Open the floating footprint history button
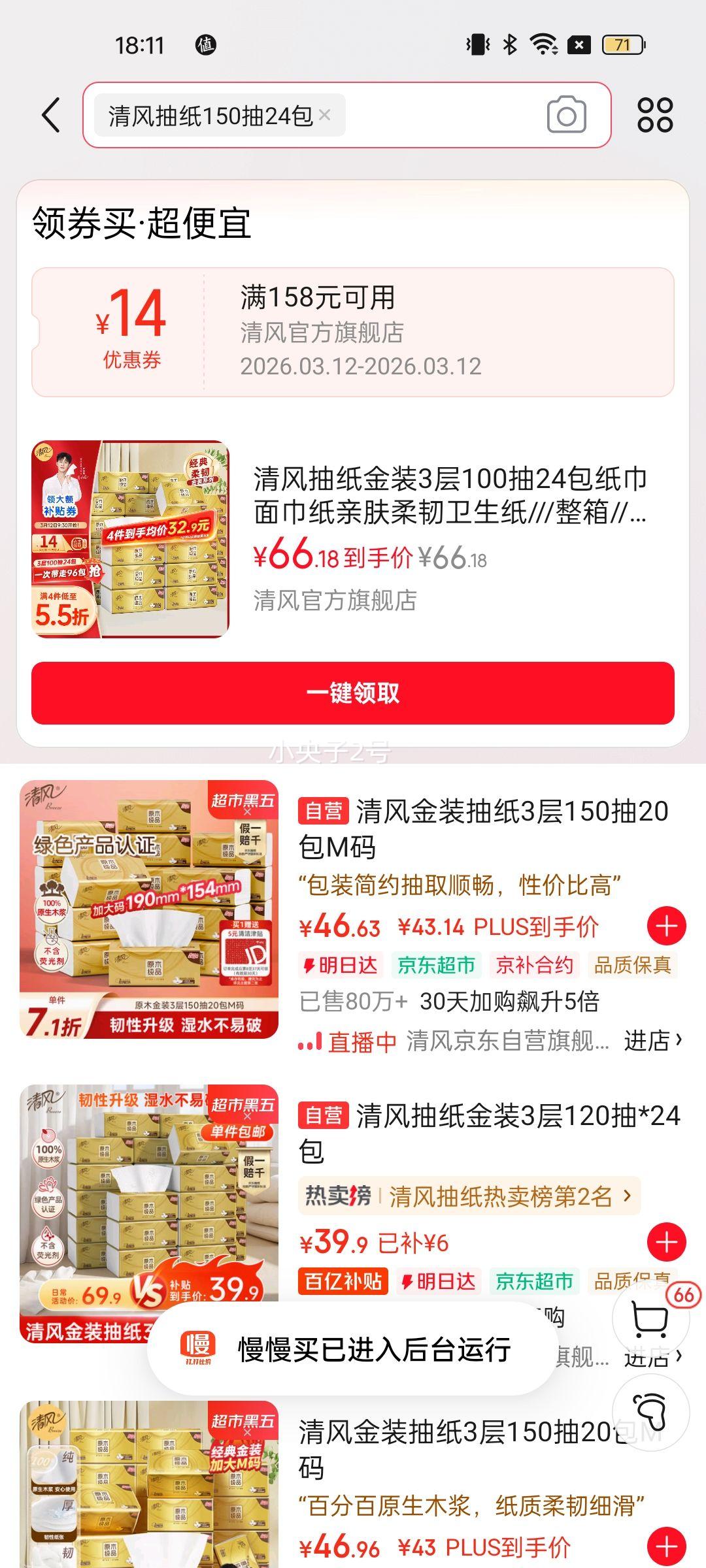This screenshot has height=1568, width=706. [x=650, y=1413]
